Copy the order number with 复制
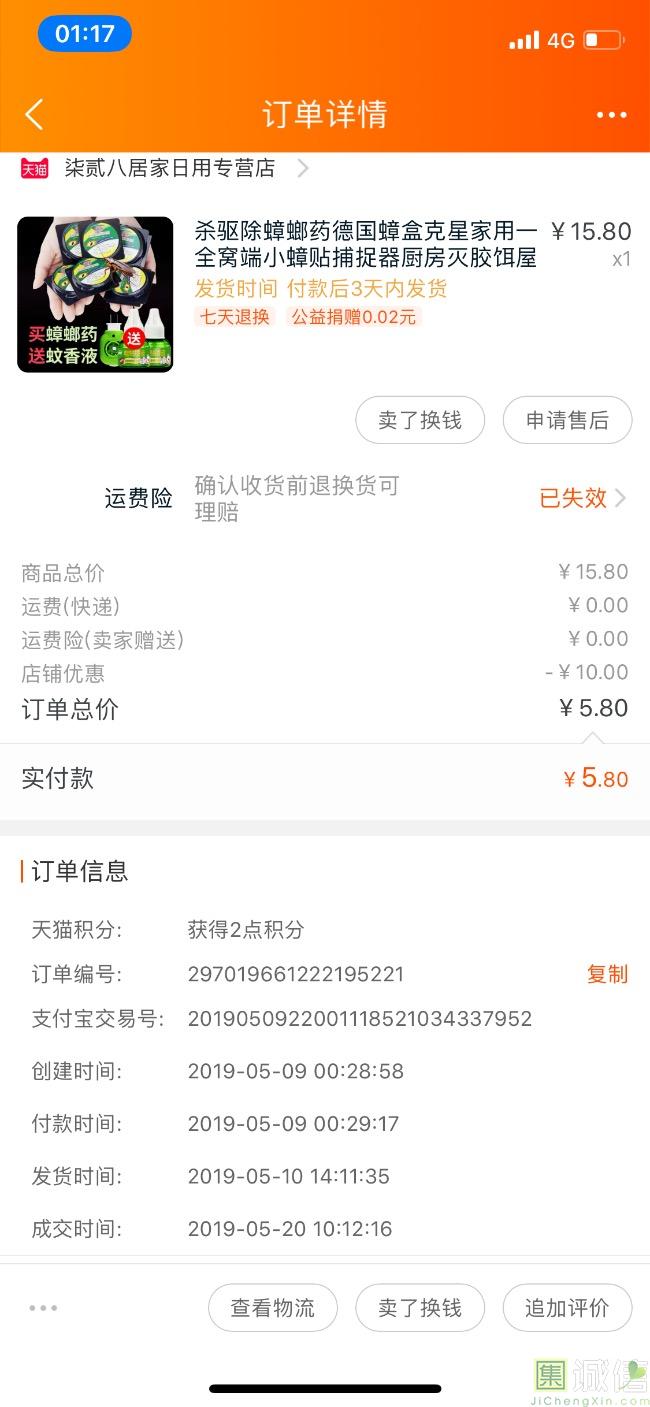Image resolution: width=650 pixels, height=1407 pixels. click(607, 974)
